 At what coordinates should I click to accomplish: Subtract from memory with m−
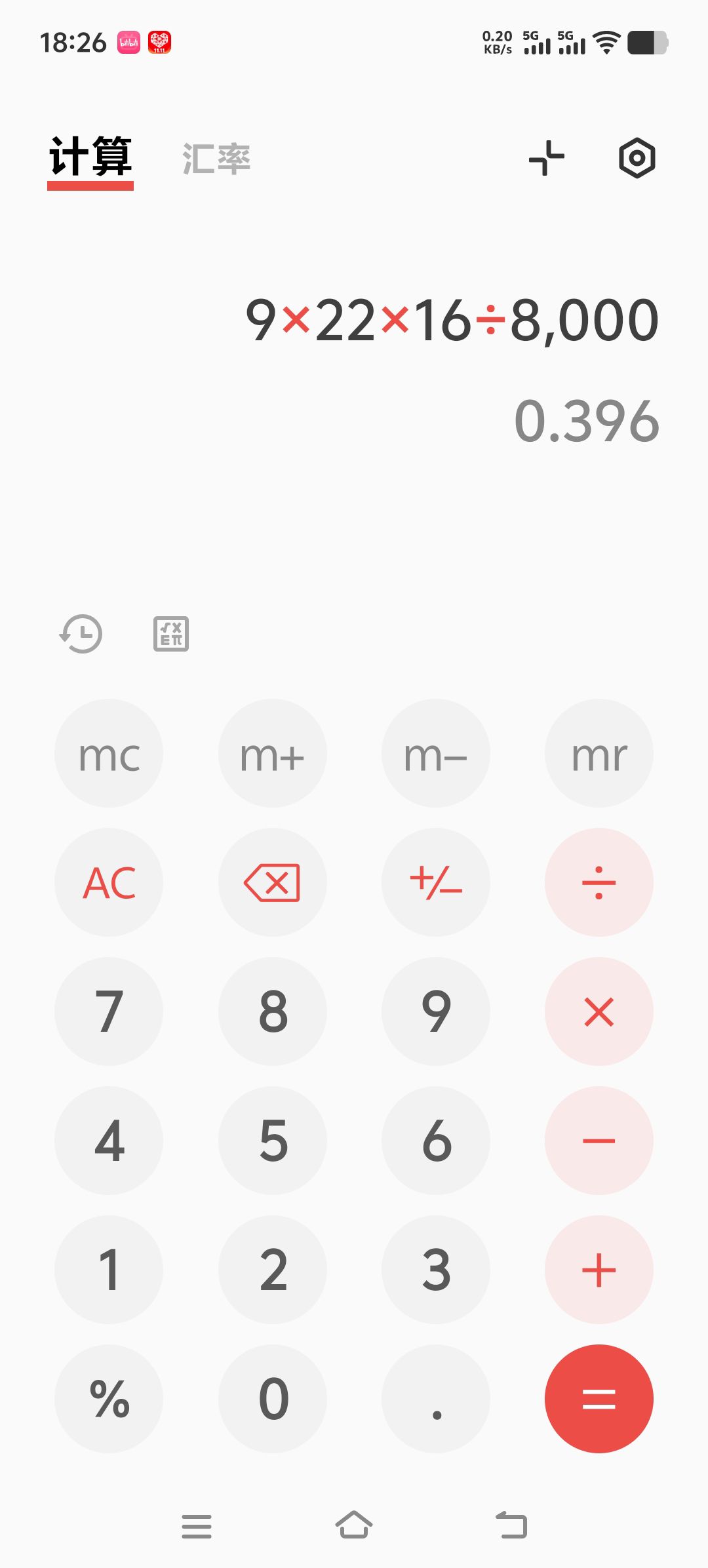(x=435, y=753)
